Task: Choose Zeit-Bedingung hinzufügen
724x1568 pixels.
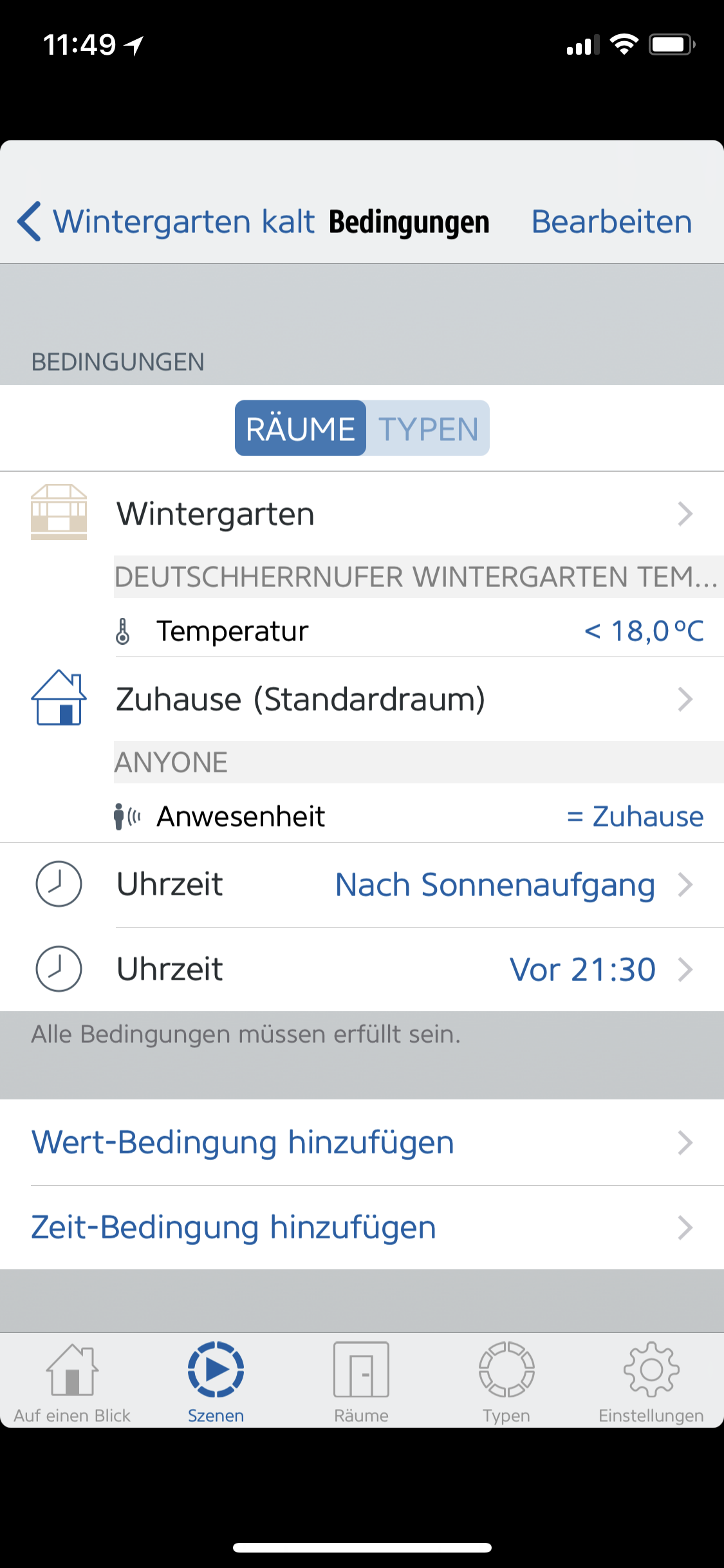Action: (x=362, y=1227)
